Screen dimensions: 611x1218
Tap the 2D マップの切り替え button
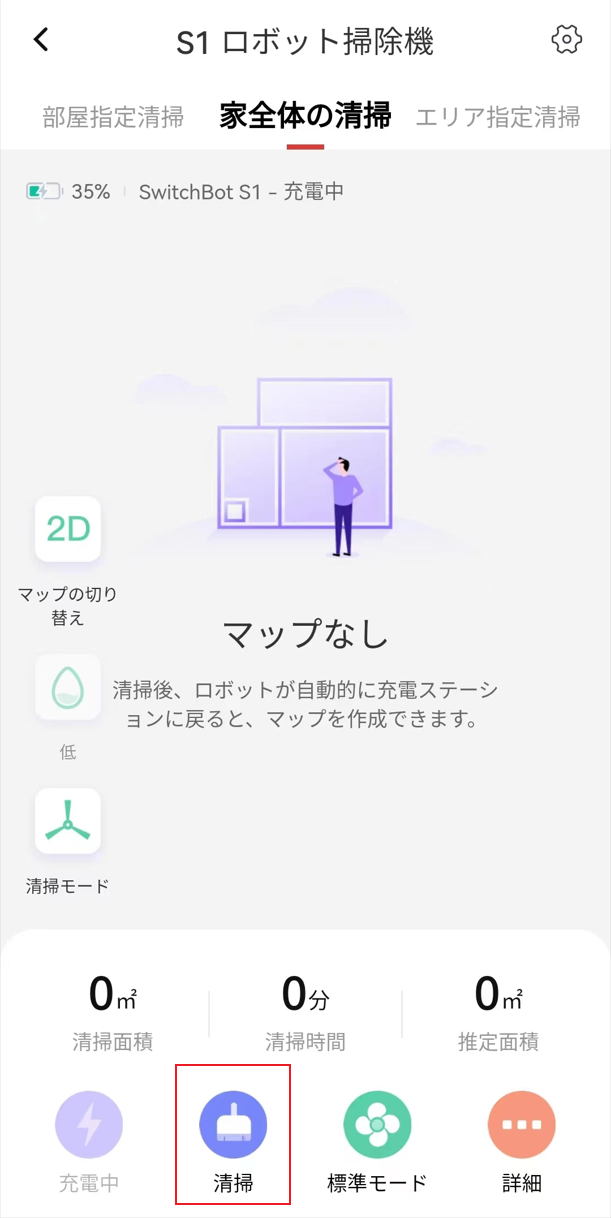68,530
